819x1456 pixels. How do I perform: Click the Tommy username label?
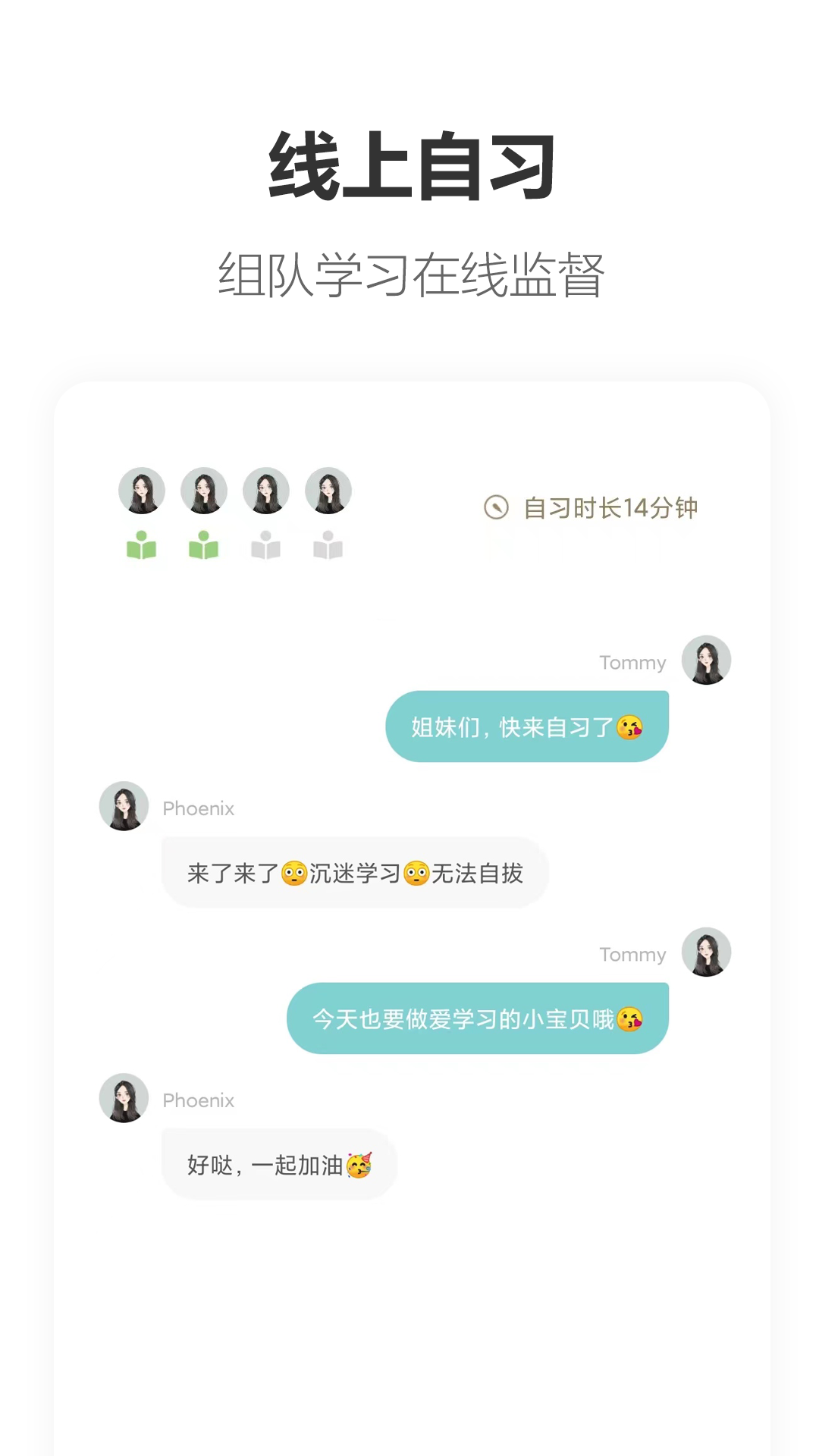633,661
